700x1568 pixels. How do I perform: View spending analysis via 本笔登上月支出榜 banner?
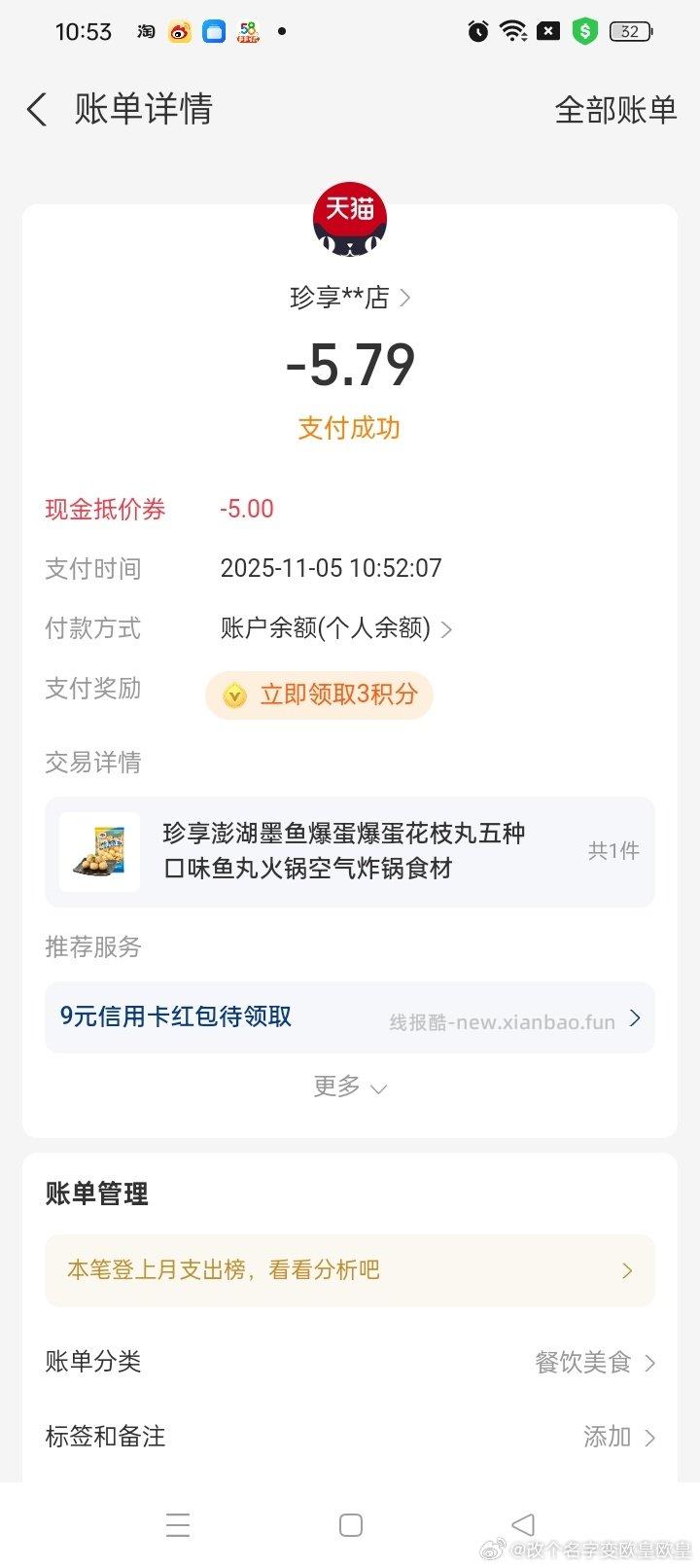pos(350,1269)
